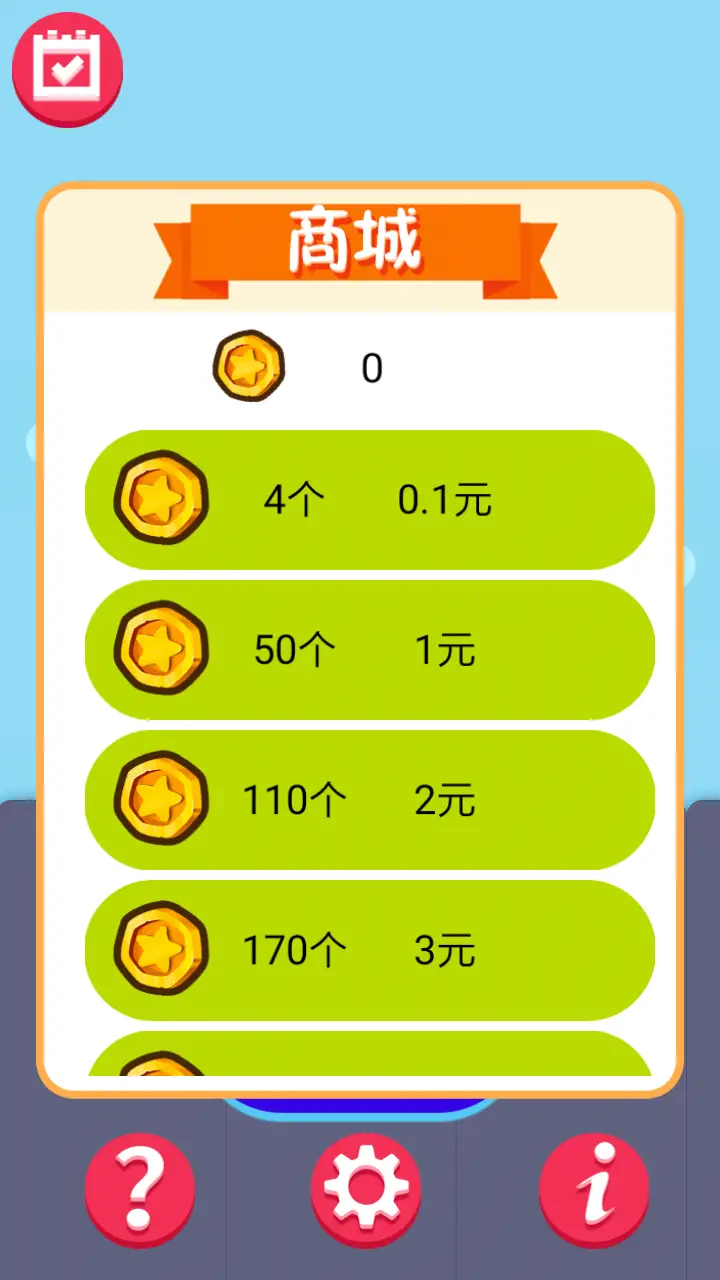This screenshot has width=720, height=1280.
Task: Purchase the 50 coins for 1元 pack
Action: (x=370, y=649)
